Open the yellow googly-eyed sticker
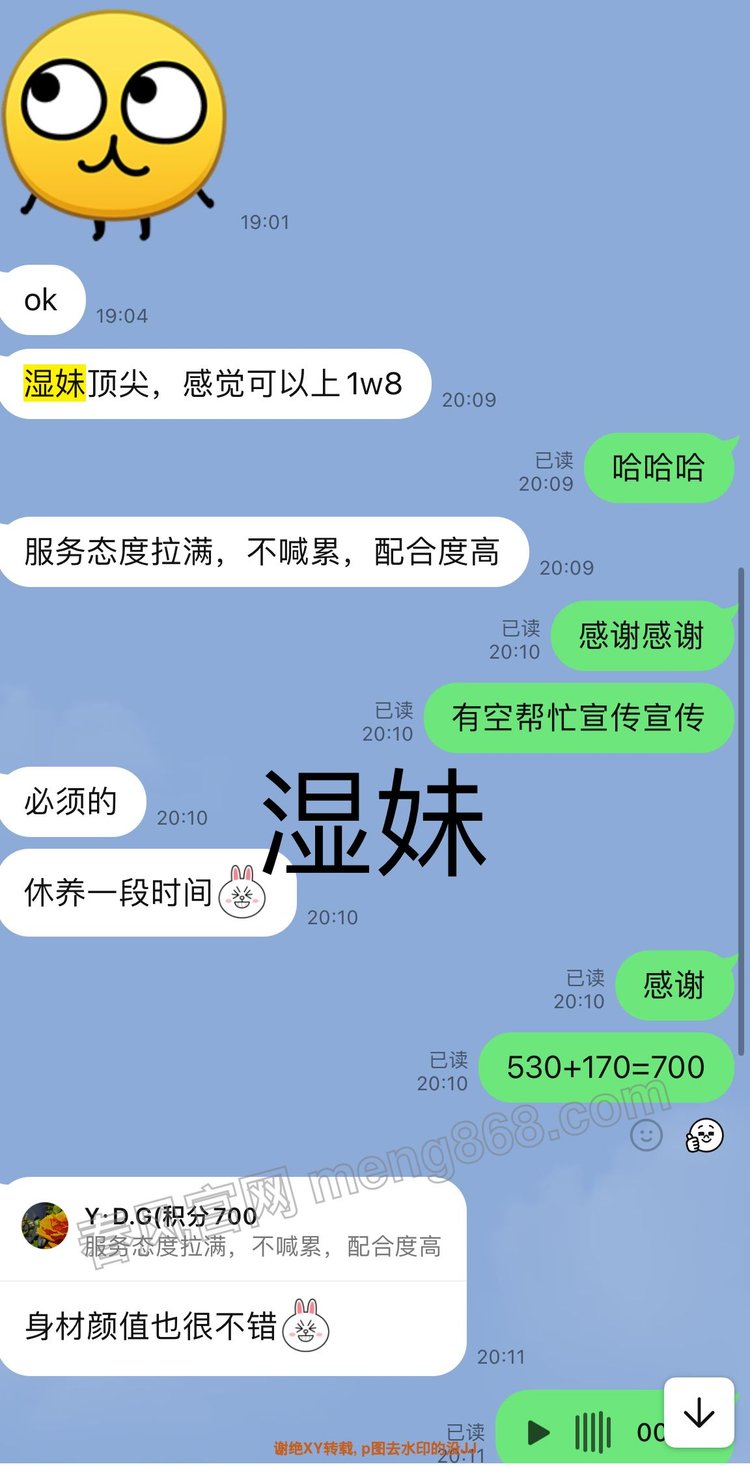 (x=113, y=118)
